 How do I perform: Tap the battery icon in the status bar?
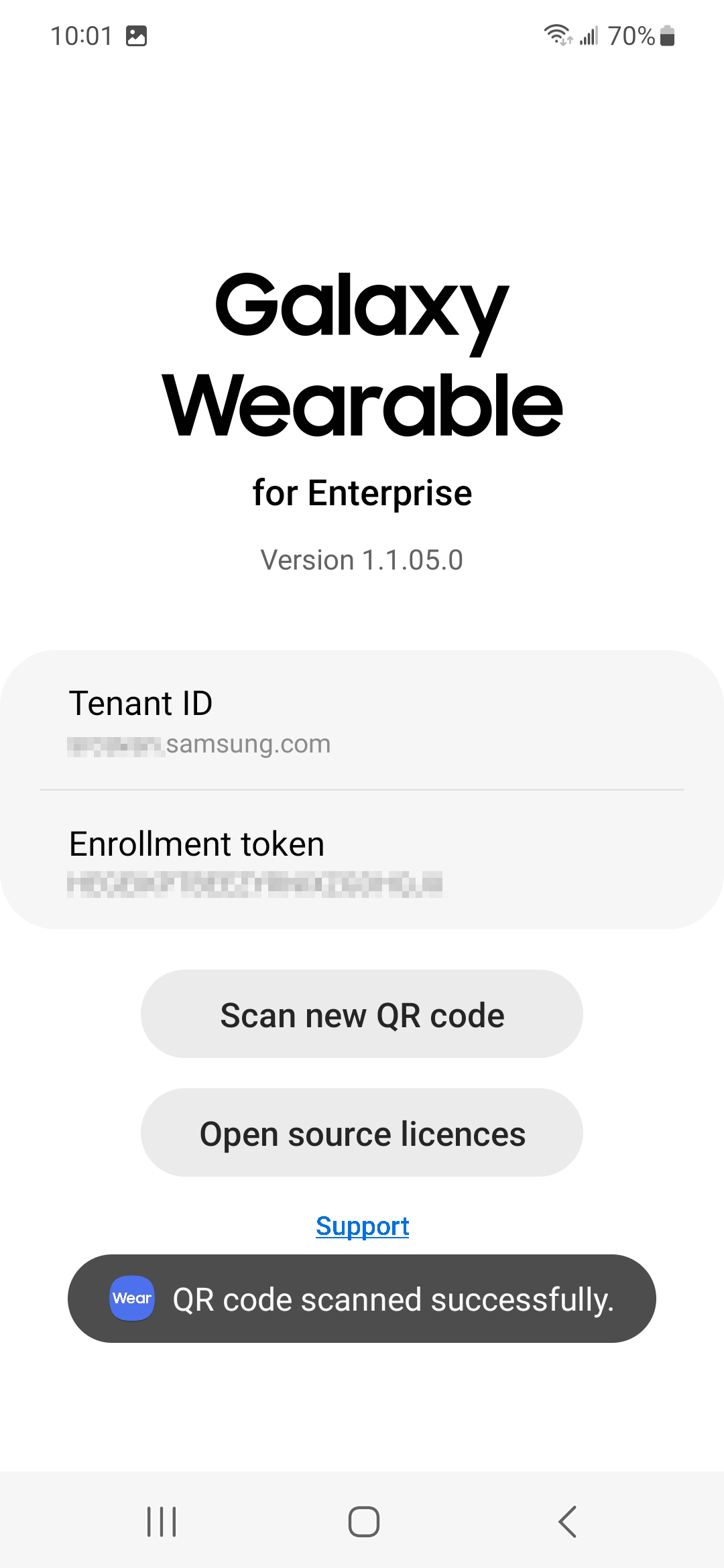668,37
